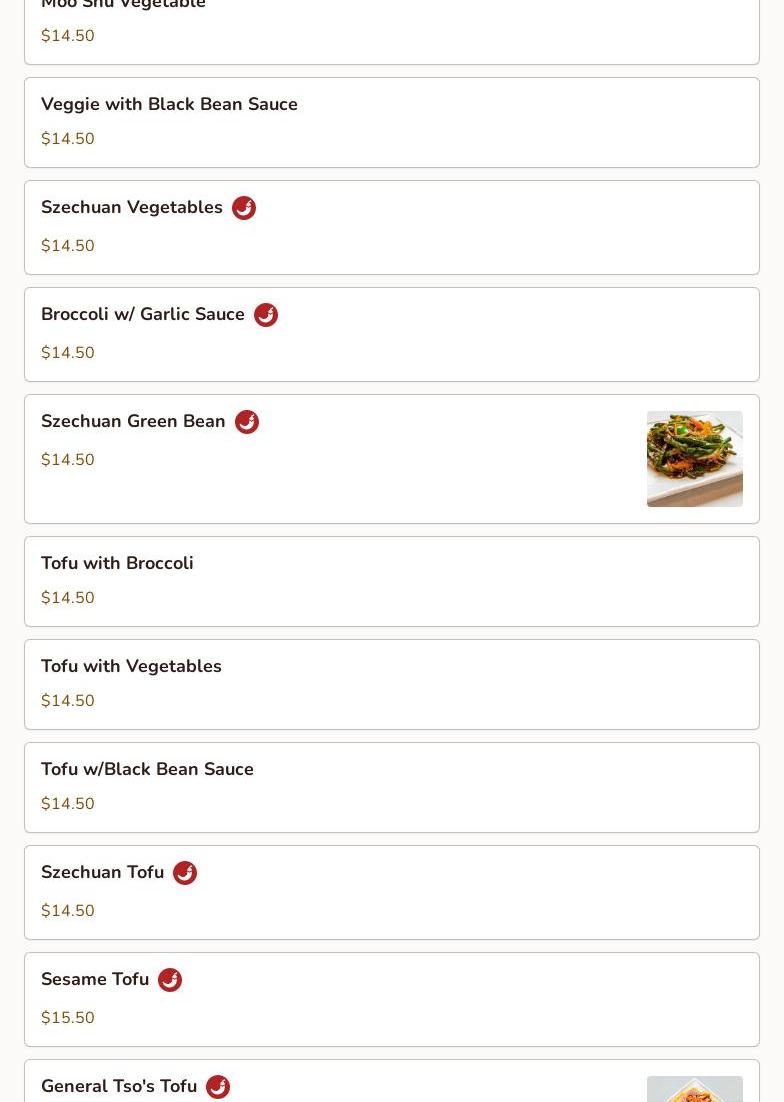
Task: Open Veggie with Black Bean Sauce item
Action: pyautogui.click(x=169, y=105)
